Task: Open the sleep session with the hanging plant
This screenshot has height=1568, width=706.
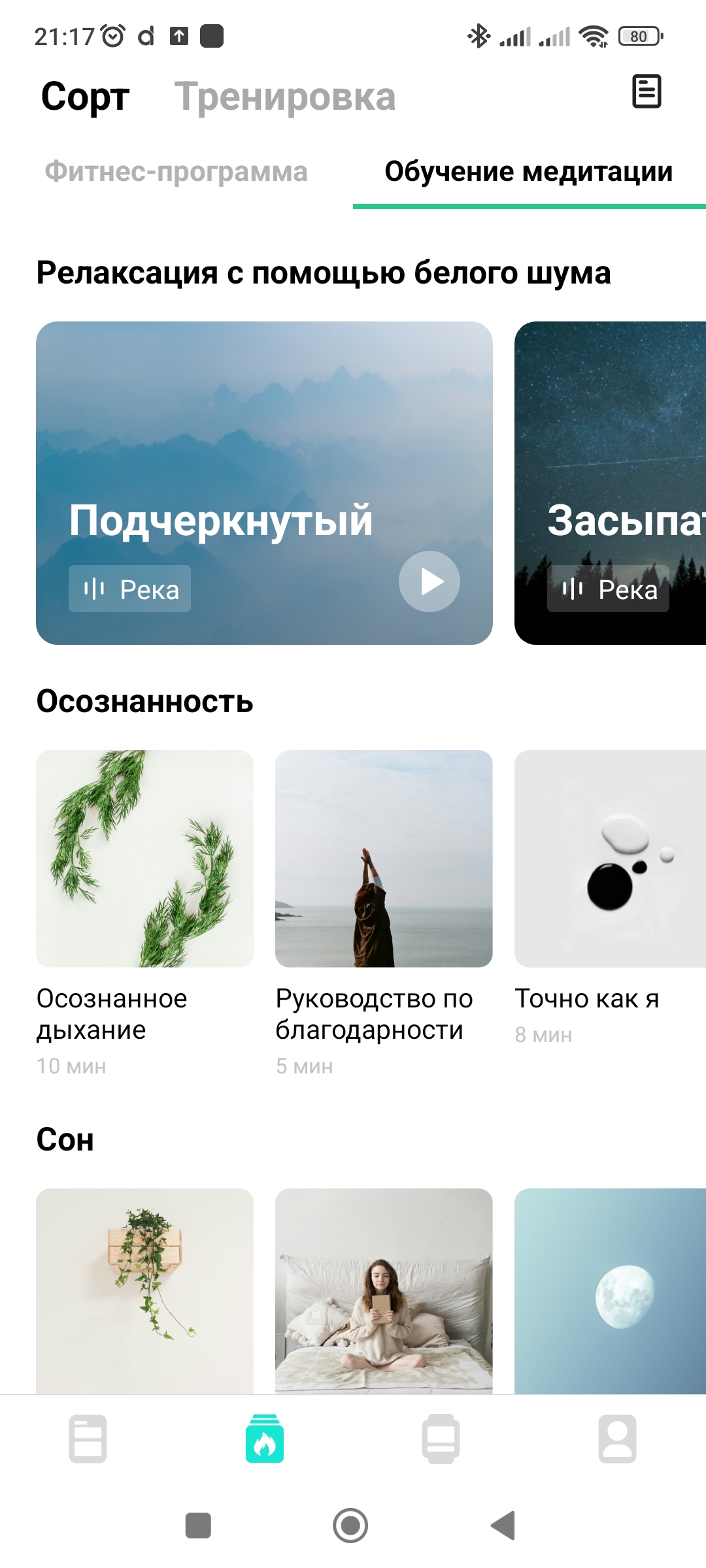Action: pos(144,1291)
